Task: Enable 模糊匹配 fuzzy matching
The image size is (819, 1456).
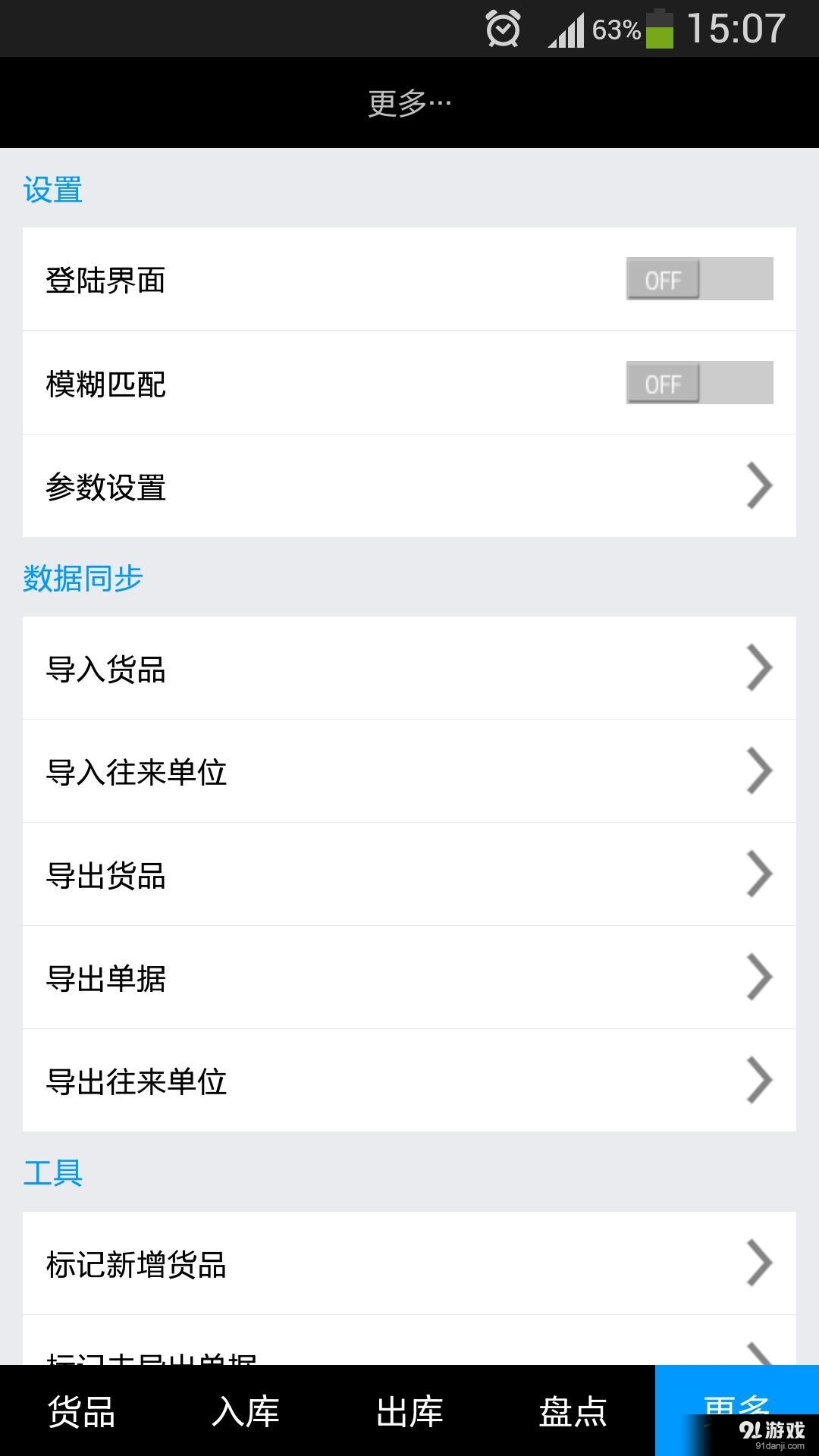Action: [x=698, y=384]
